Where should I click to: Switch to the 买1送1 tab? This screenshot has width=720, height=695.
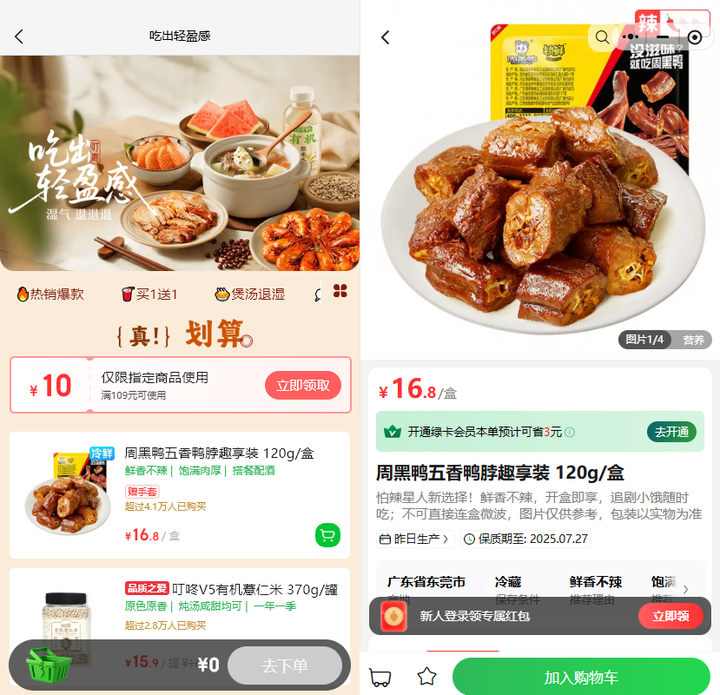149,294
